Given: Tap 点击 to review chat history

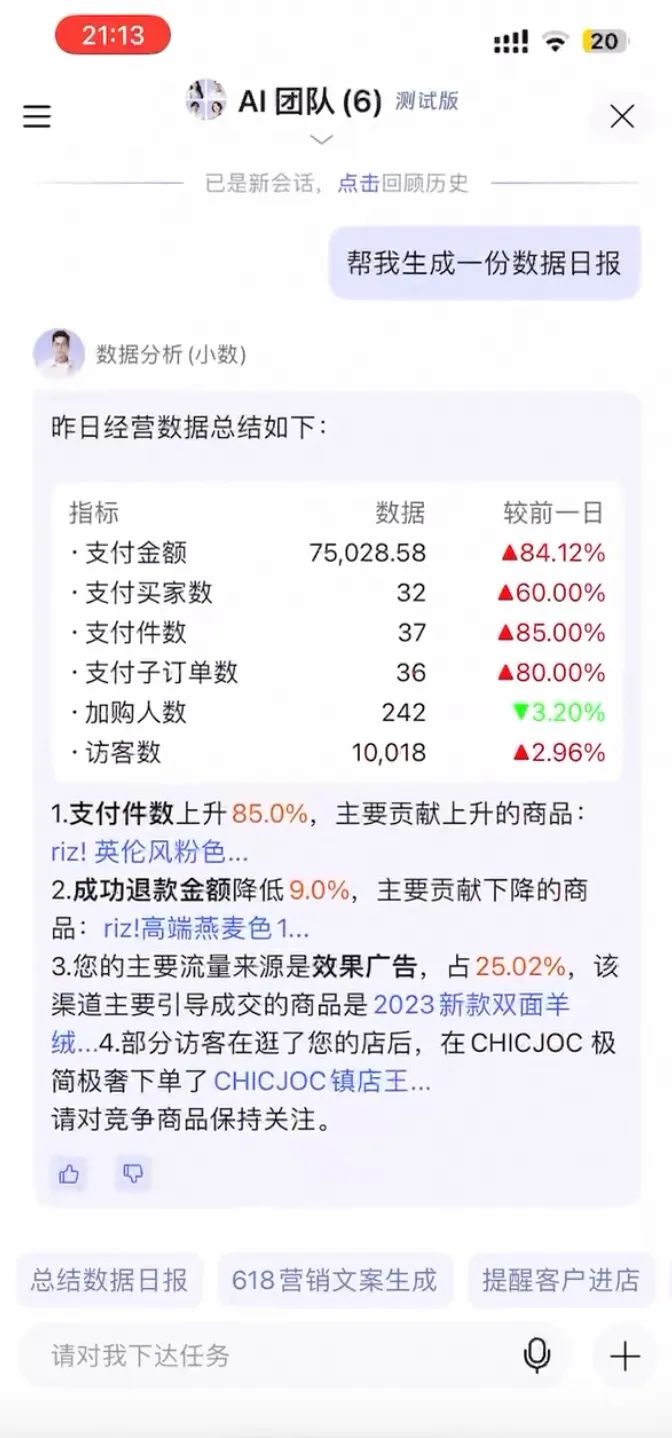Looking at the screenshot, I should [x=358, y=183].
